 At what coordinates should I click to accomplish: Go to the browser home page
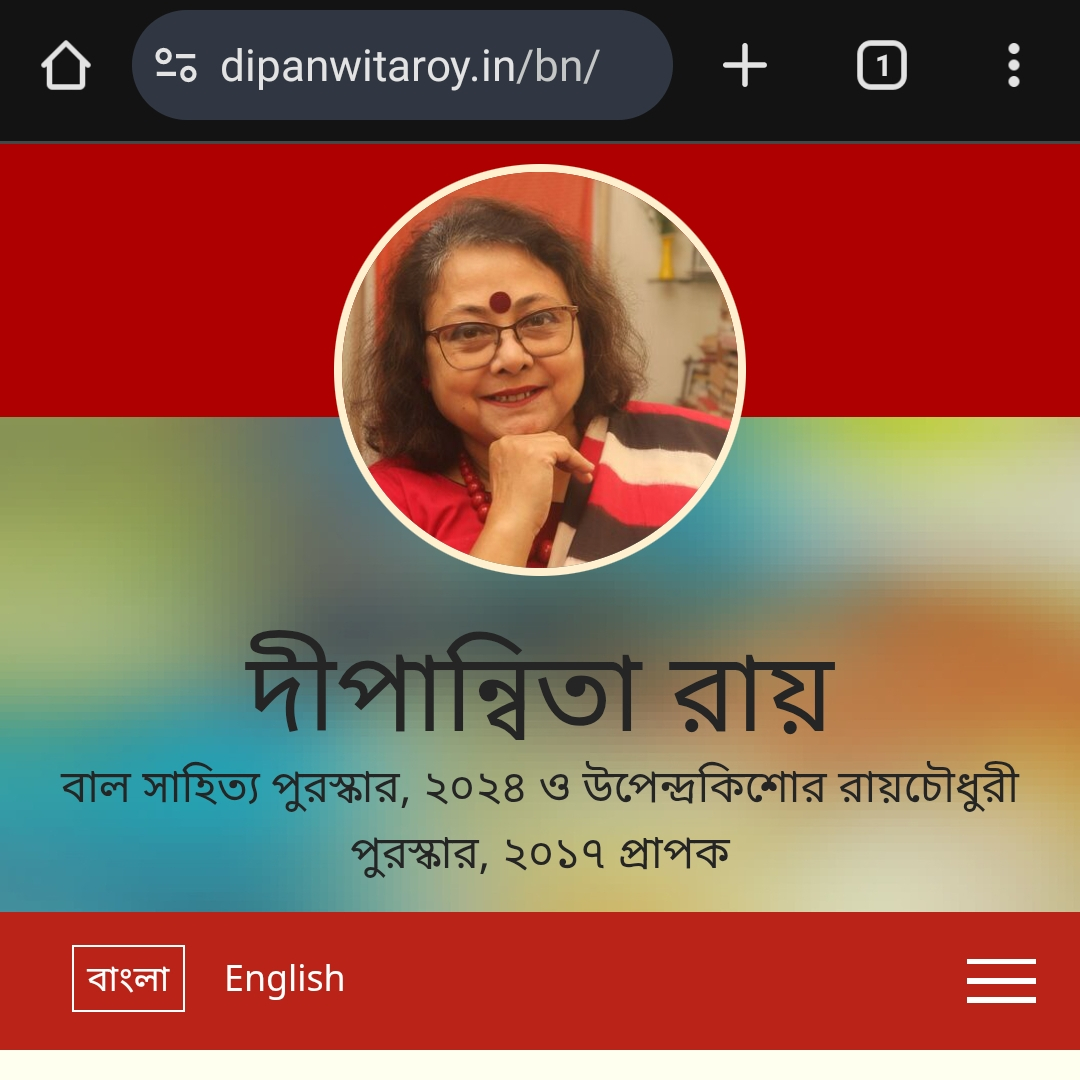(x=66, y=66)
